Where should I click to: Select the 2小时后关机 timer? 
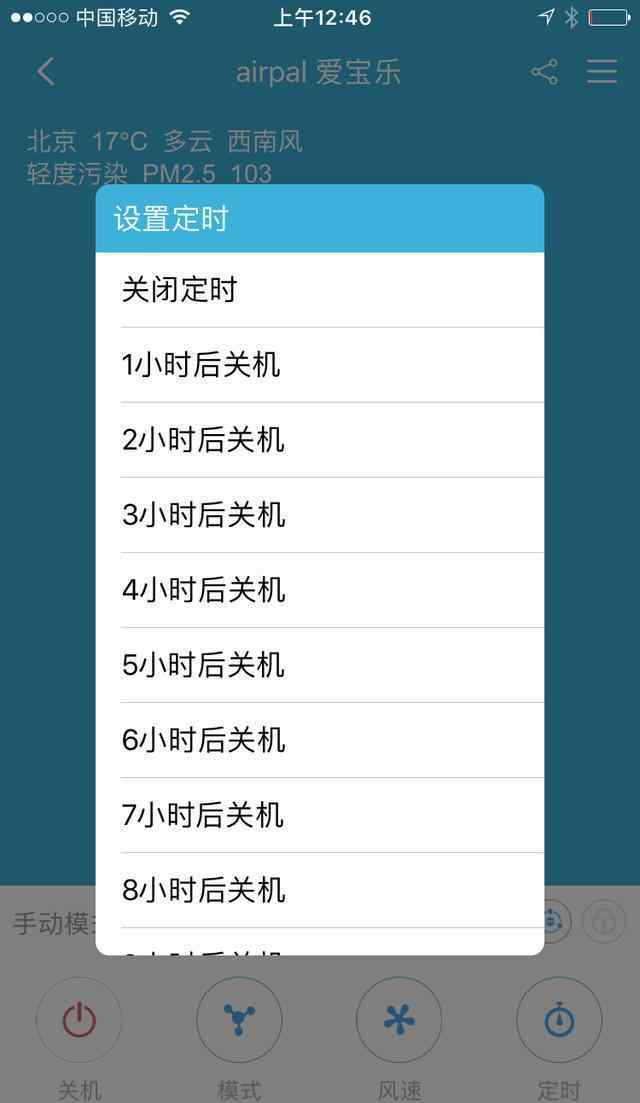(x=320, y=440)
